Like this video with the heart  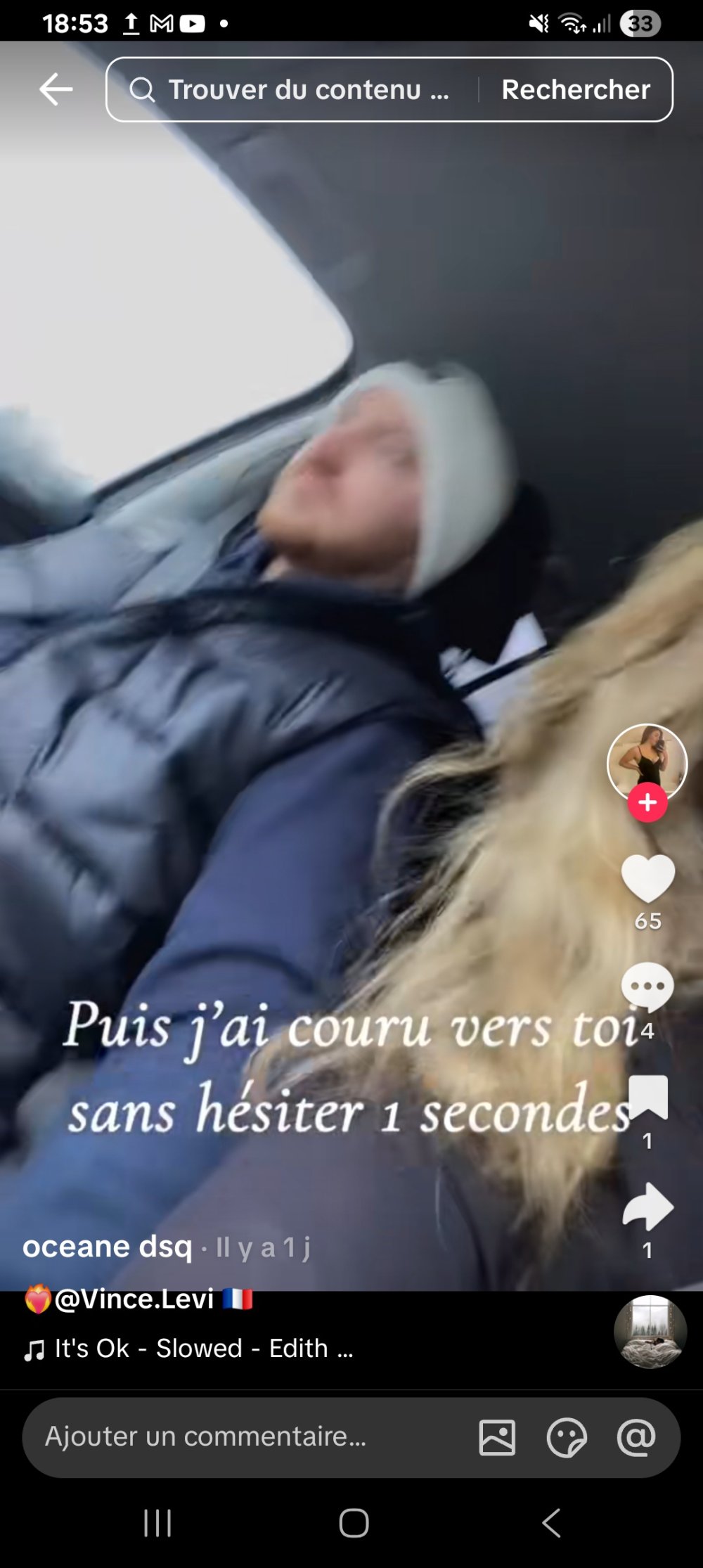click(647, 878)
